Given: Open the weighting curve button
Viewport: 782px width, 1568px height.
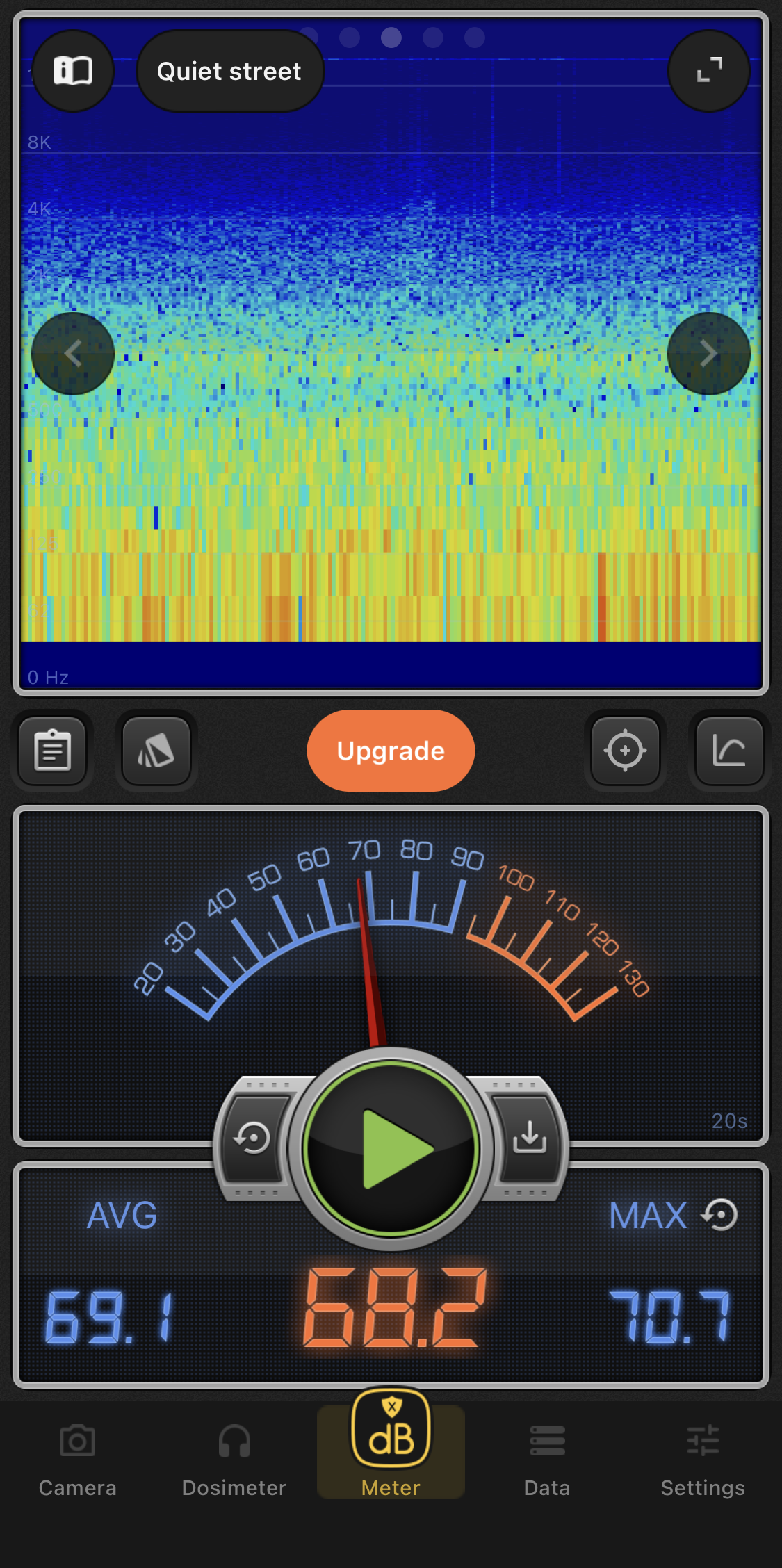Looking at the screenshot, I should (x=729, y=751).
